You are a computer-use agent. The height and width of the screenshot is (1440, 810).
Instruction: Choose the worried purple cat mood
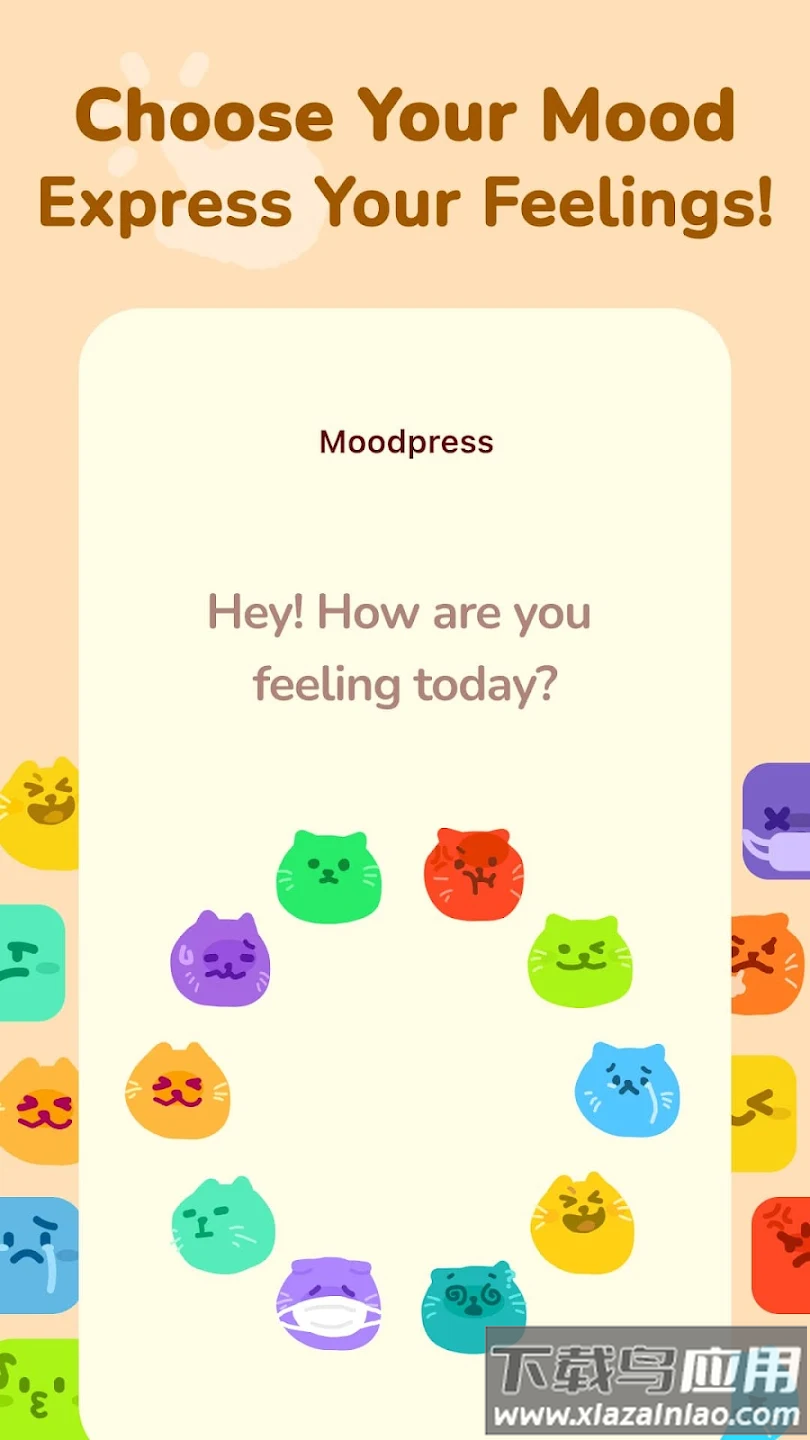(x=221, y=960)
